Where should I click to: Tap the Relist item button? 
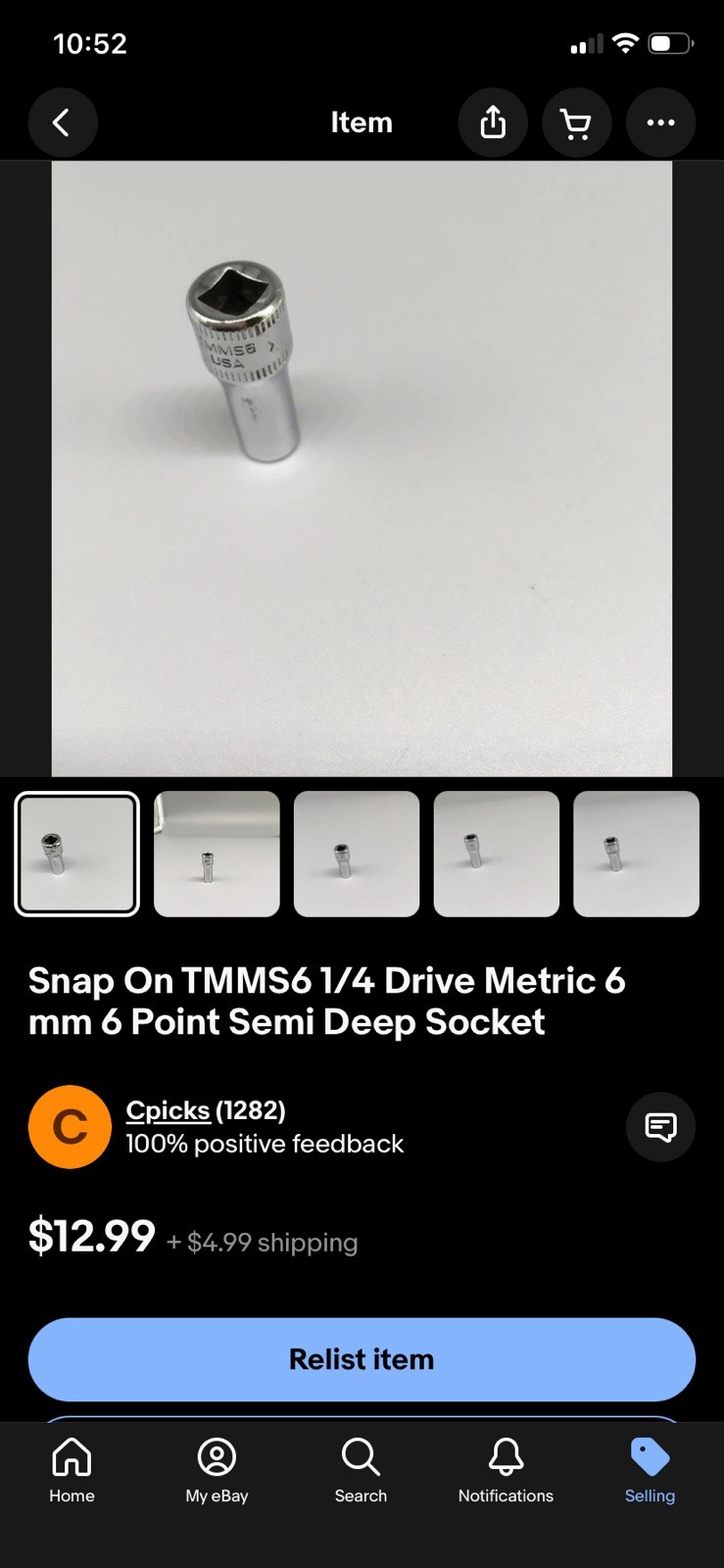click(x=362, y=1359)
